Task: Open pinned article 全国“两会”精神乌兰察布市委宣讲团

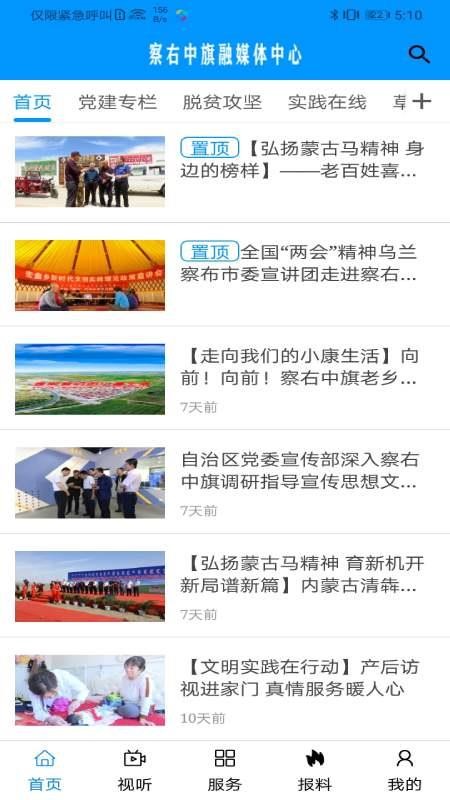Action: [225, 275]
